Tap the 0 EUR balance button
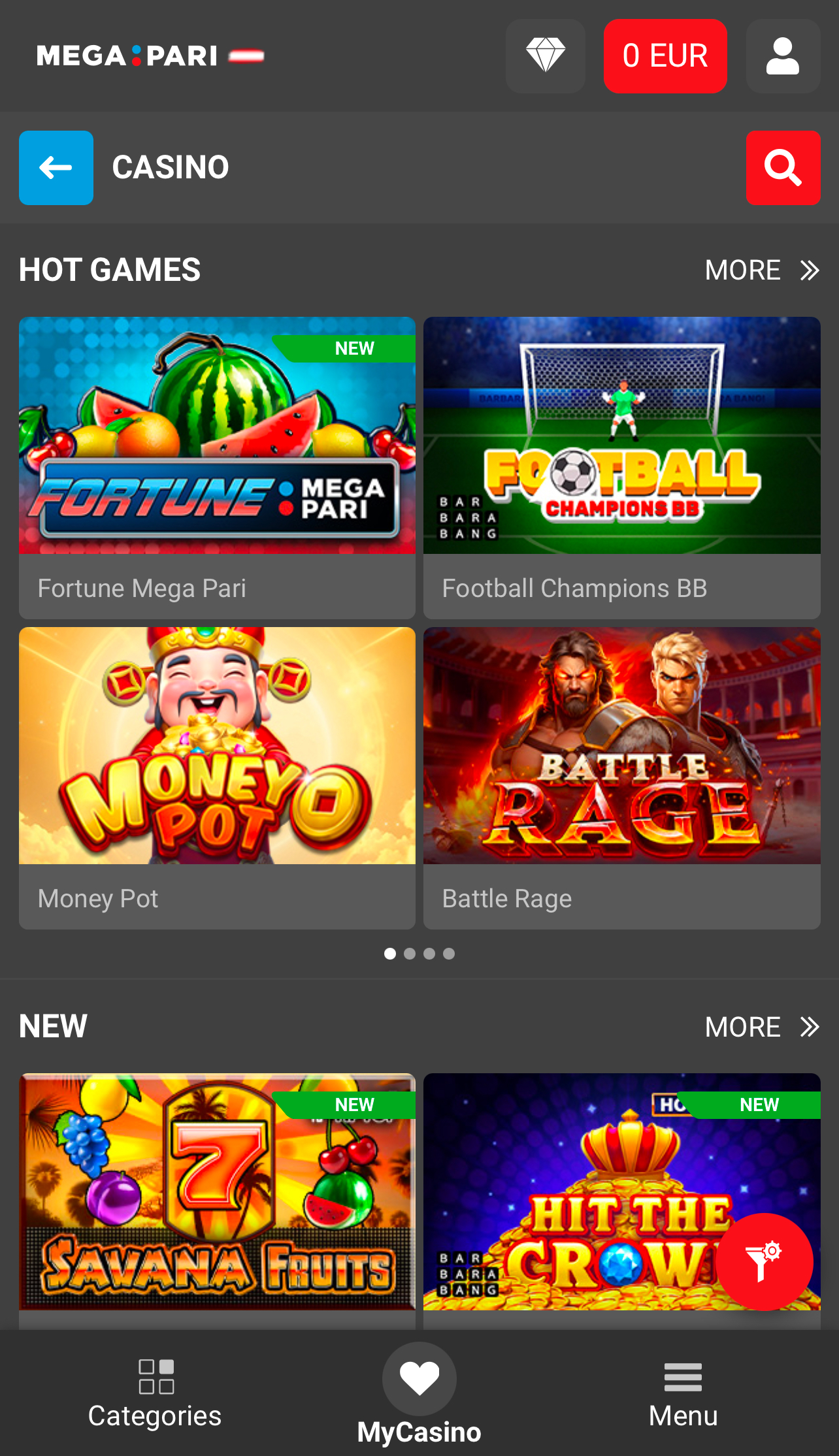The image size is (839, 1456). point(665,56)
